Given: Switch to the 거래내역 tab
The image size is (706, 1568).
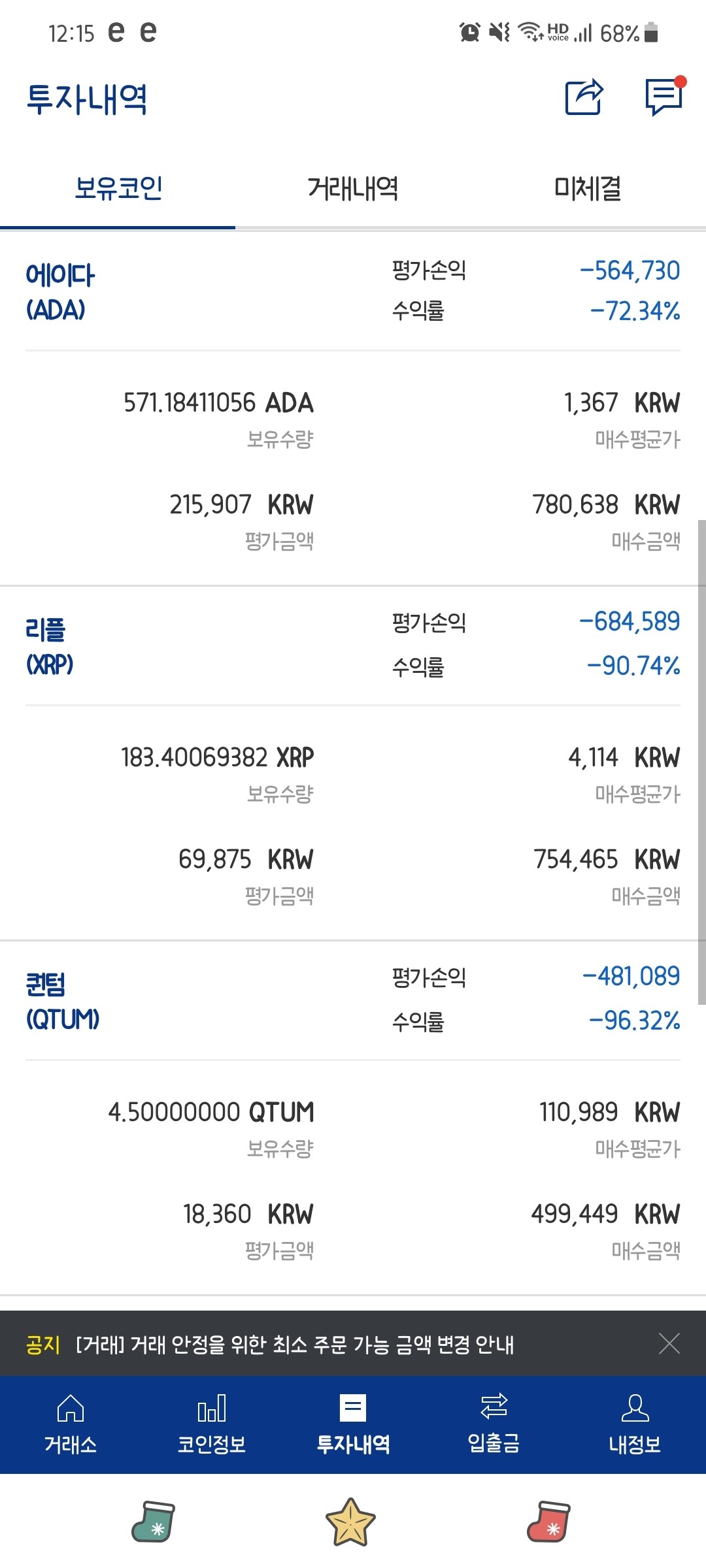Looking at the screenshot, I should coord(353,189).
